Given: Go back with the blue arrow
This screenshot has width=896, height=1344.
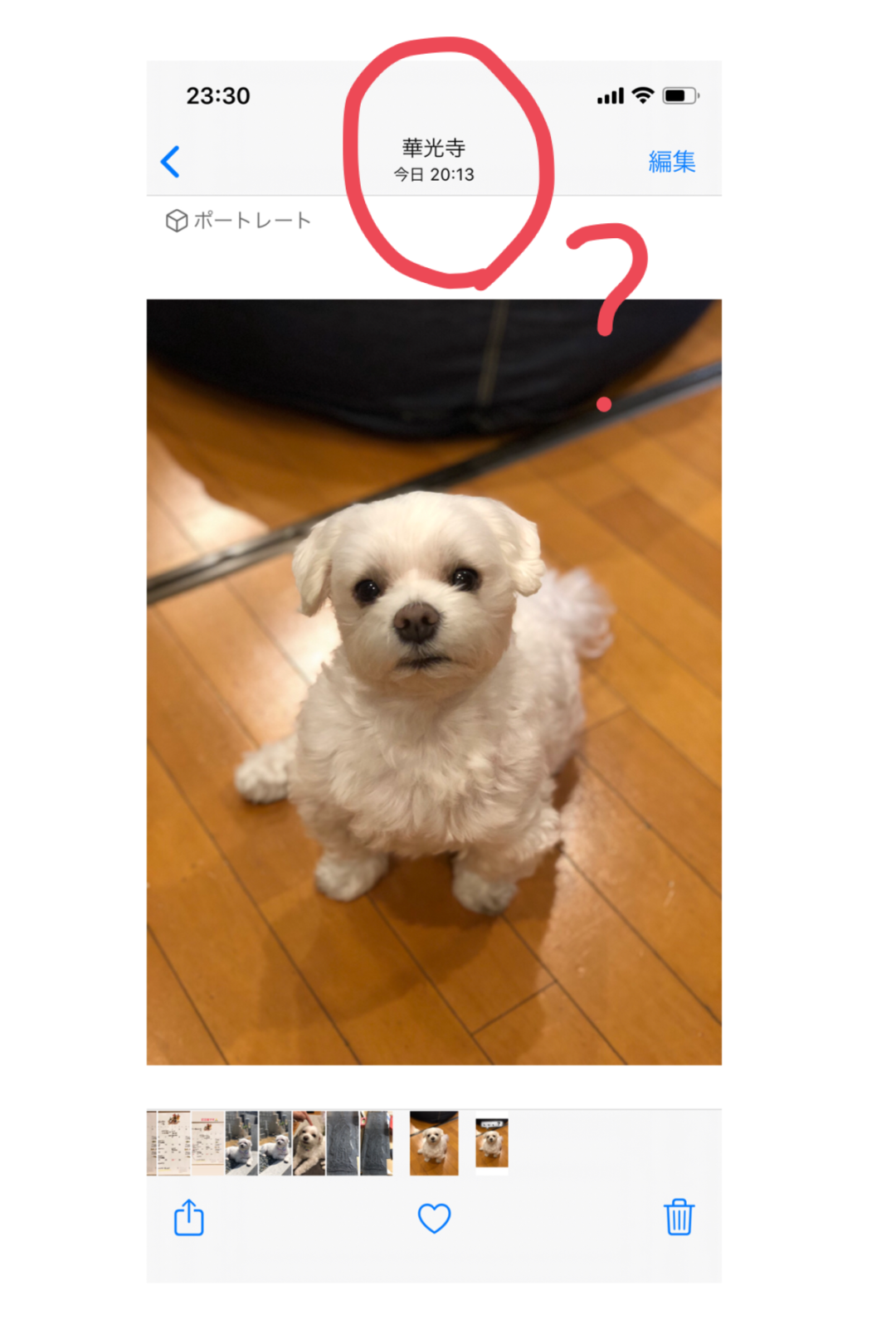Looking at the screenshot, I should pyautogui.click(x=170, y=162).
